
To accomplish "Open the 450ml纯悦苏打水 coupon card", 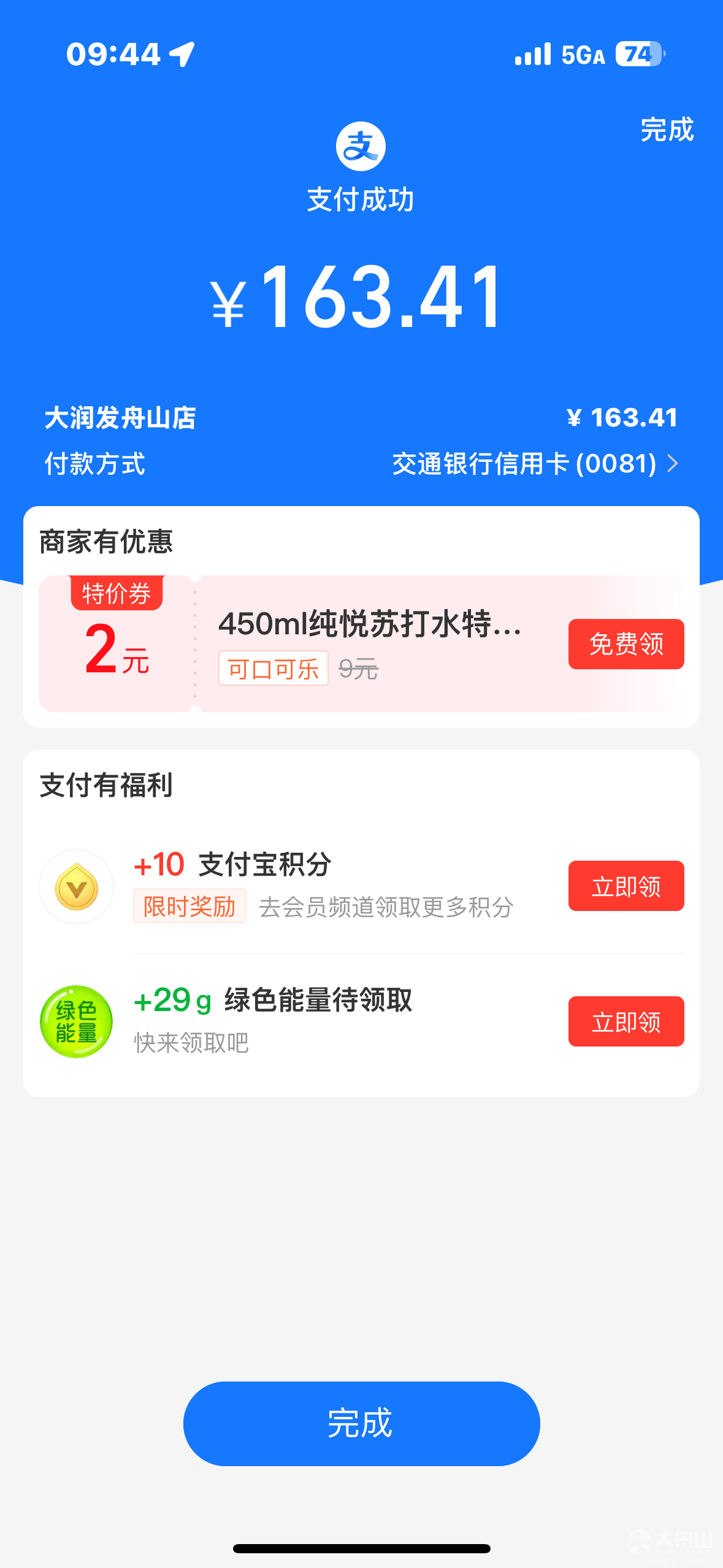I will [361, 644].
